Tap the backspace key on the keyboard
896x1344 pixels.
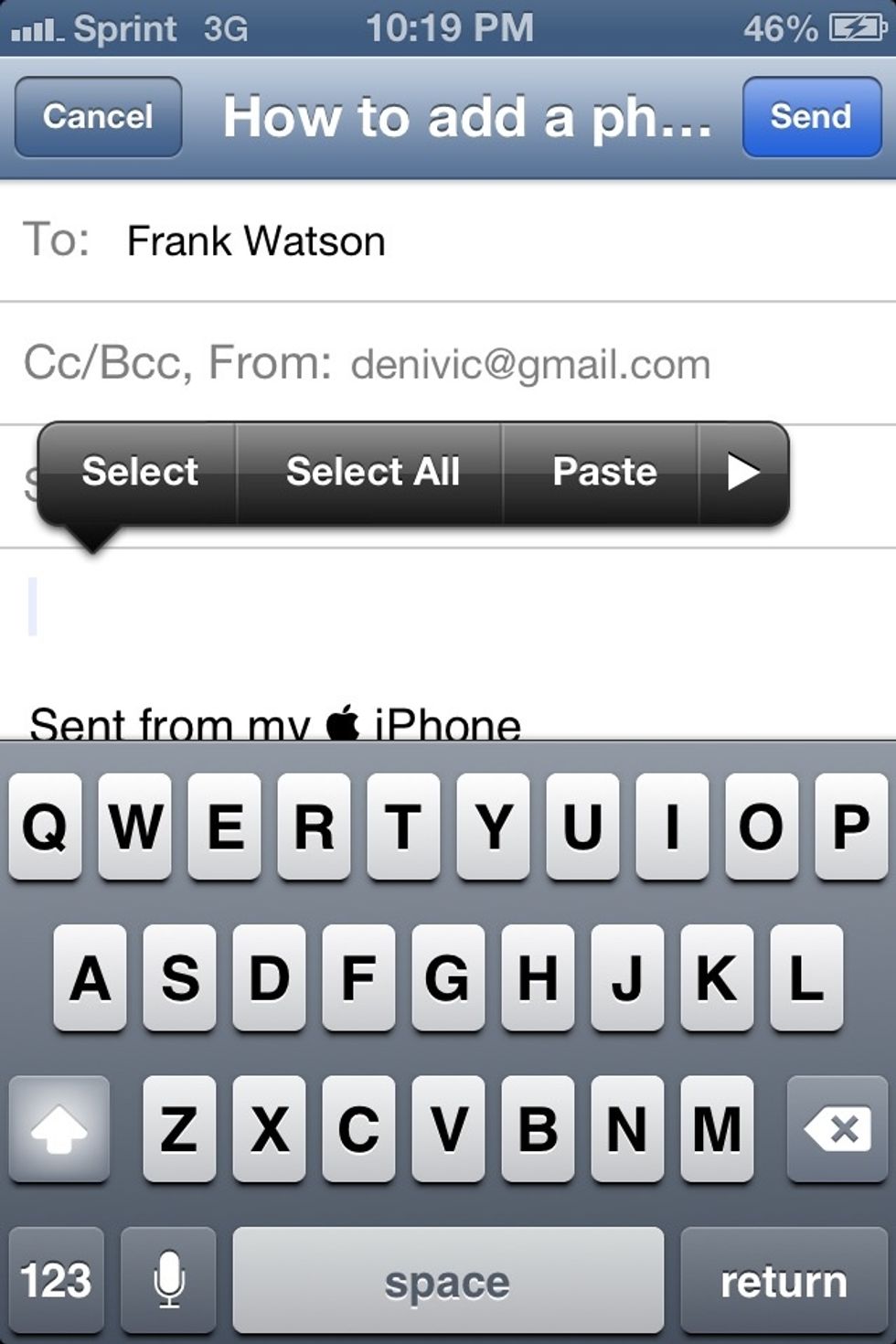[x=834, y=1131]
